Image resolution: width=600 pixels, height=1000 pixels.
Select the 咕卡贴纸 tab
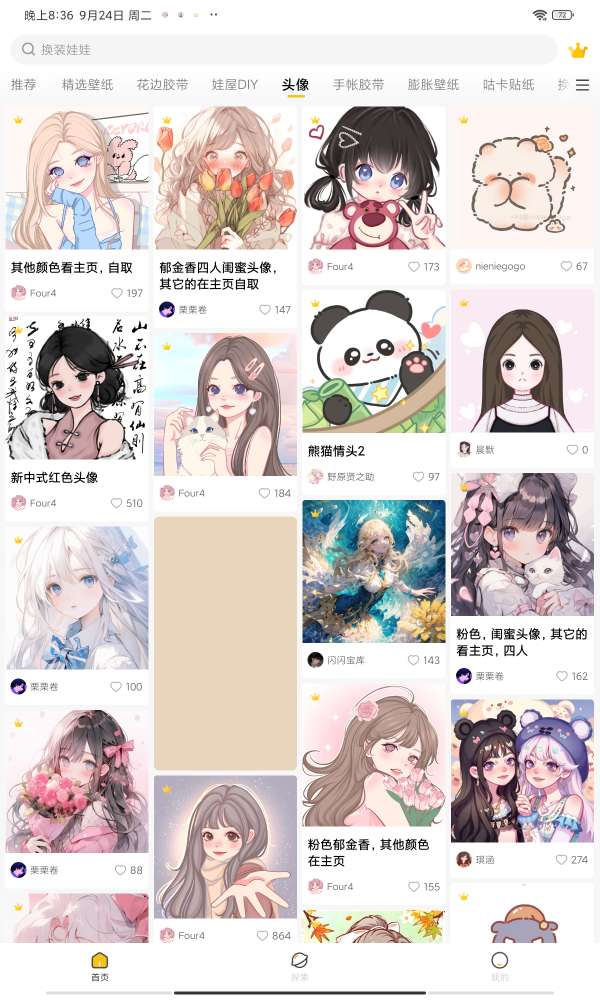(508, 85)
